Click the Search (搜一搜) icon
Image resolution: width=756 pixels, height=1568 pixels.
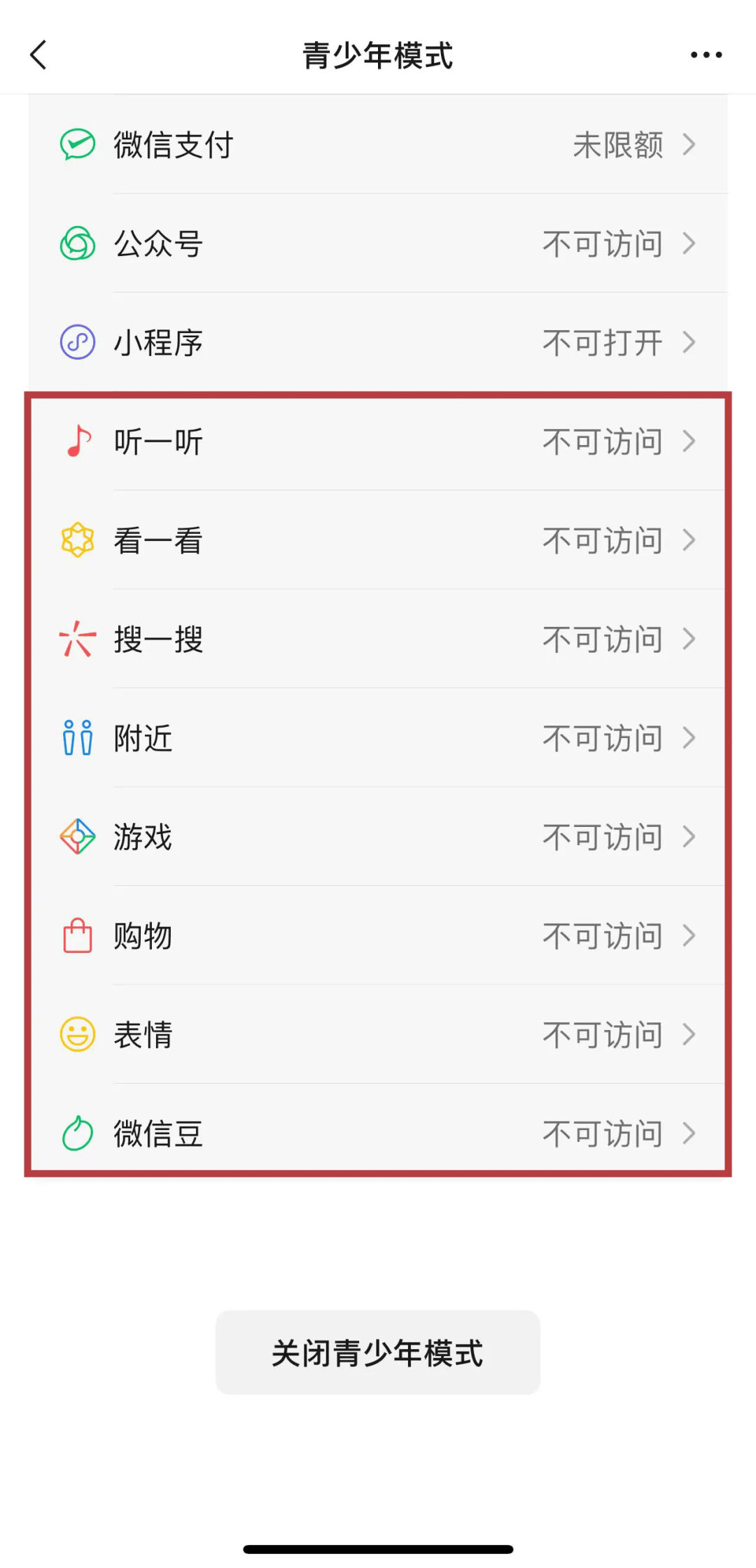(x=78, y=639)
